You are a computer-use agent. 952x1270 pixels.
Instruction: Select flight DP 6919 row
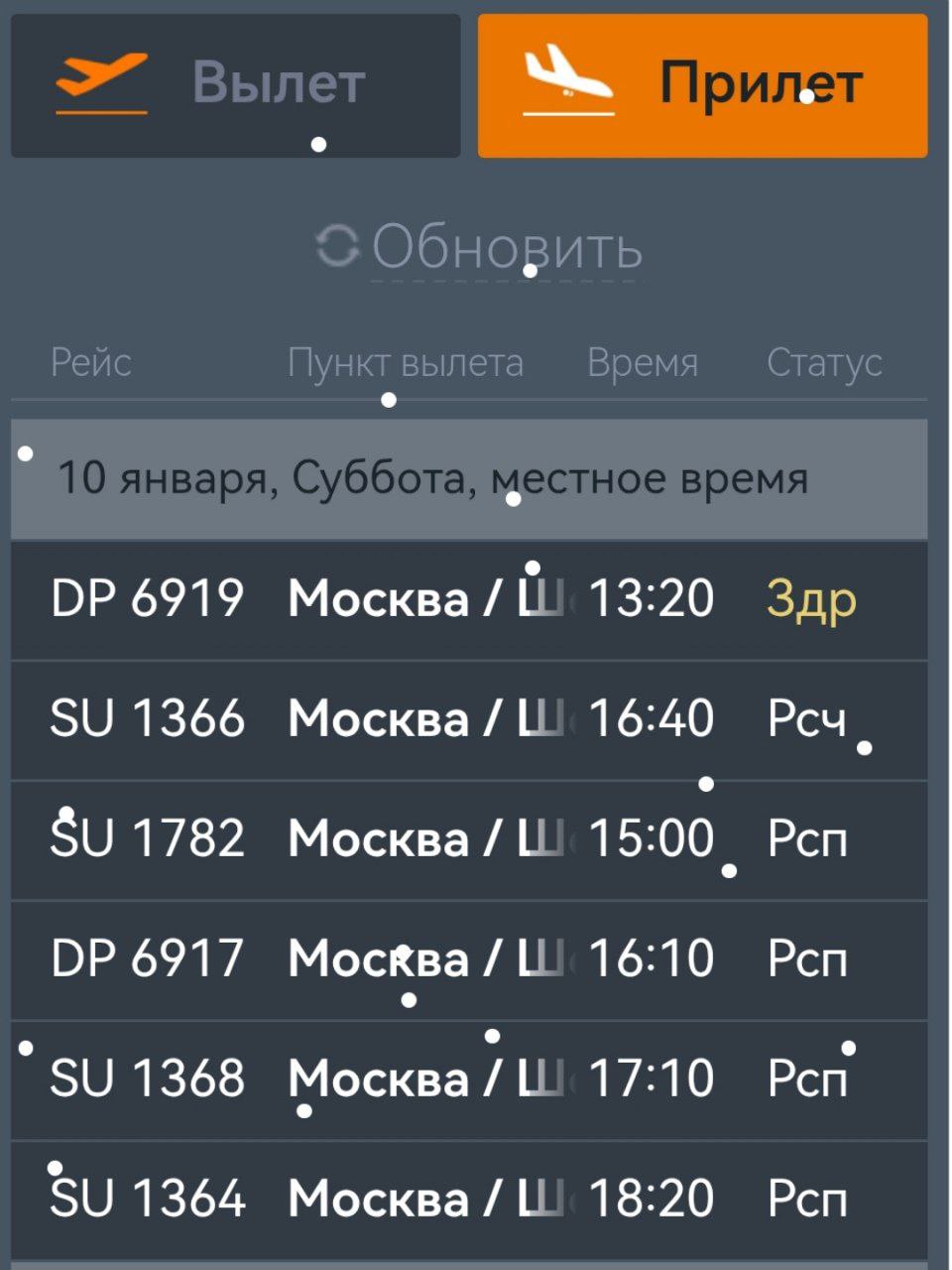[476, 598]
